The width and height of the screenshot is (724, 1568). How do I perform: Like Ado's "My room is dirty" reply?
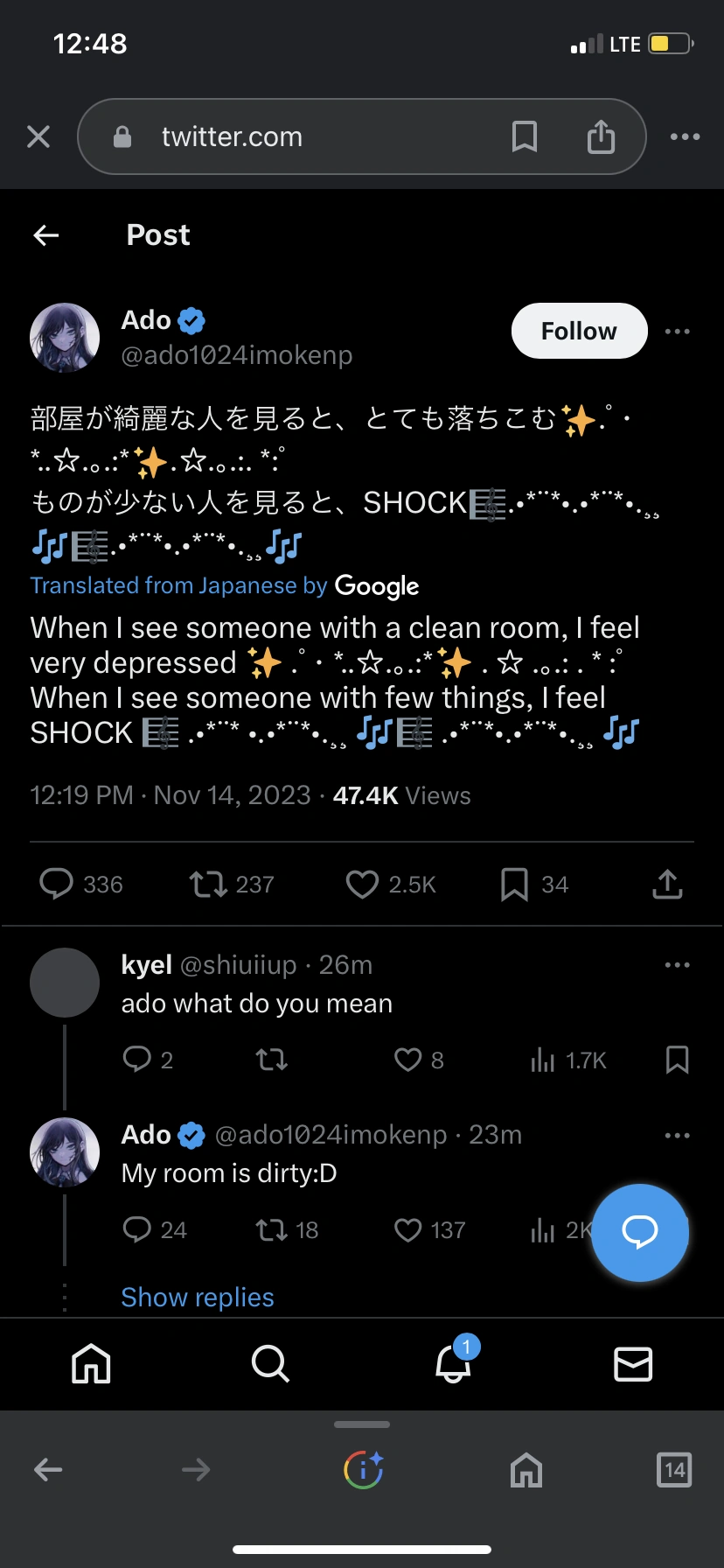407,1229
